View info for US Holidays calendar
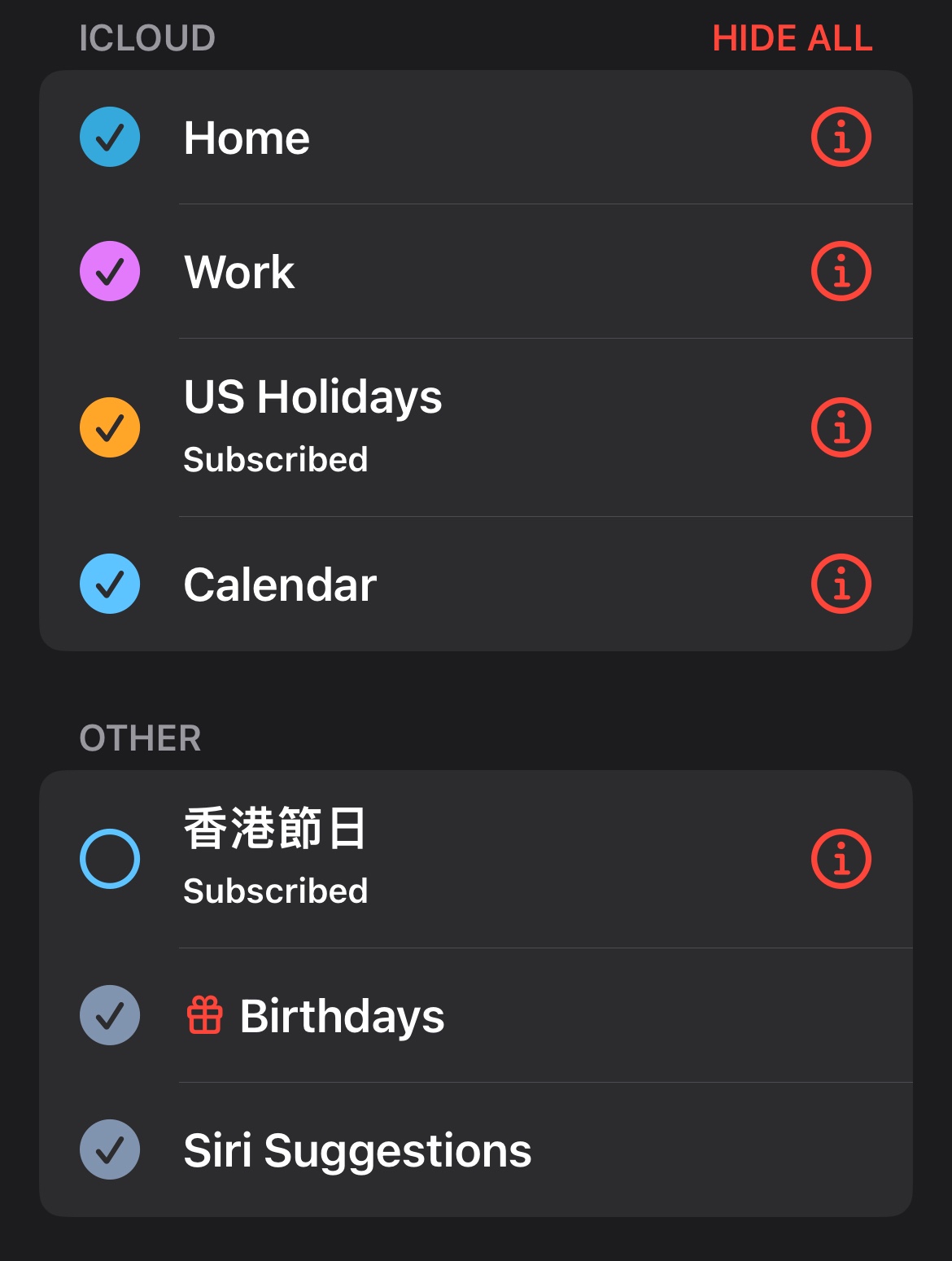Image resolution: width=952 pixels, height=1261 pixels. (x=841, y=427)
